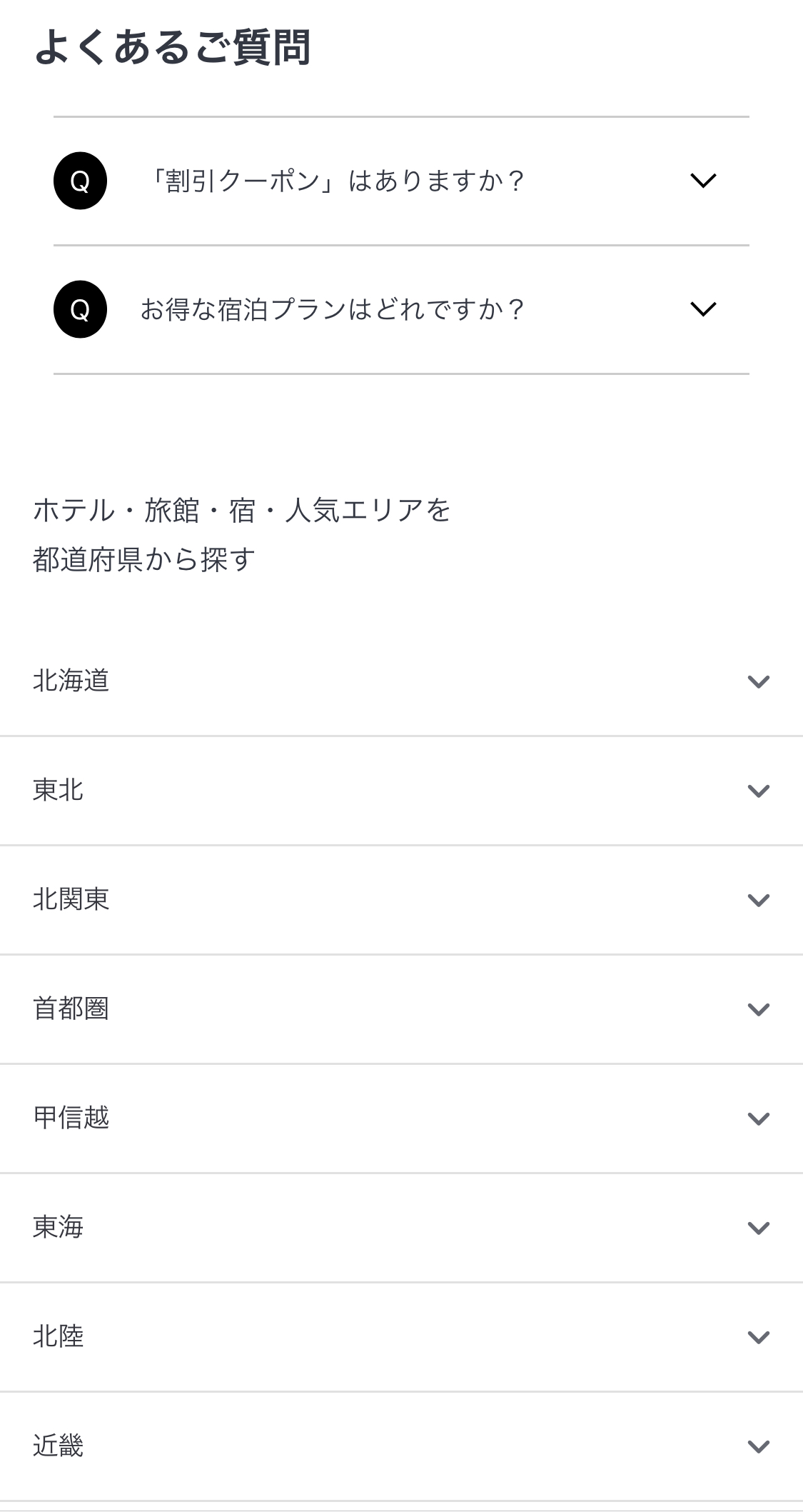803x1512 pixels.
Task: Expand the 北陸 region list
Action: [x=757, y=1337]
